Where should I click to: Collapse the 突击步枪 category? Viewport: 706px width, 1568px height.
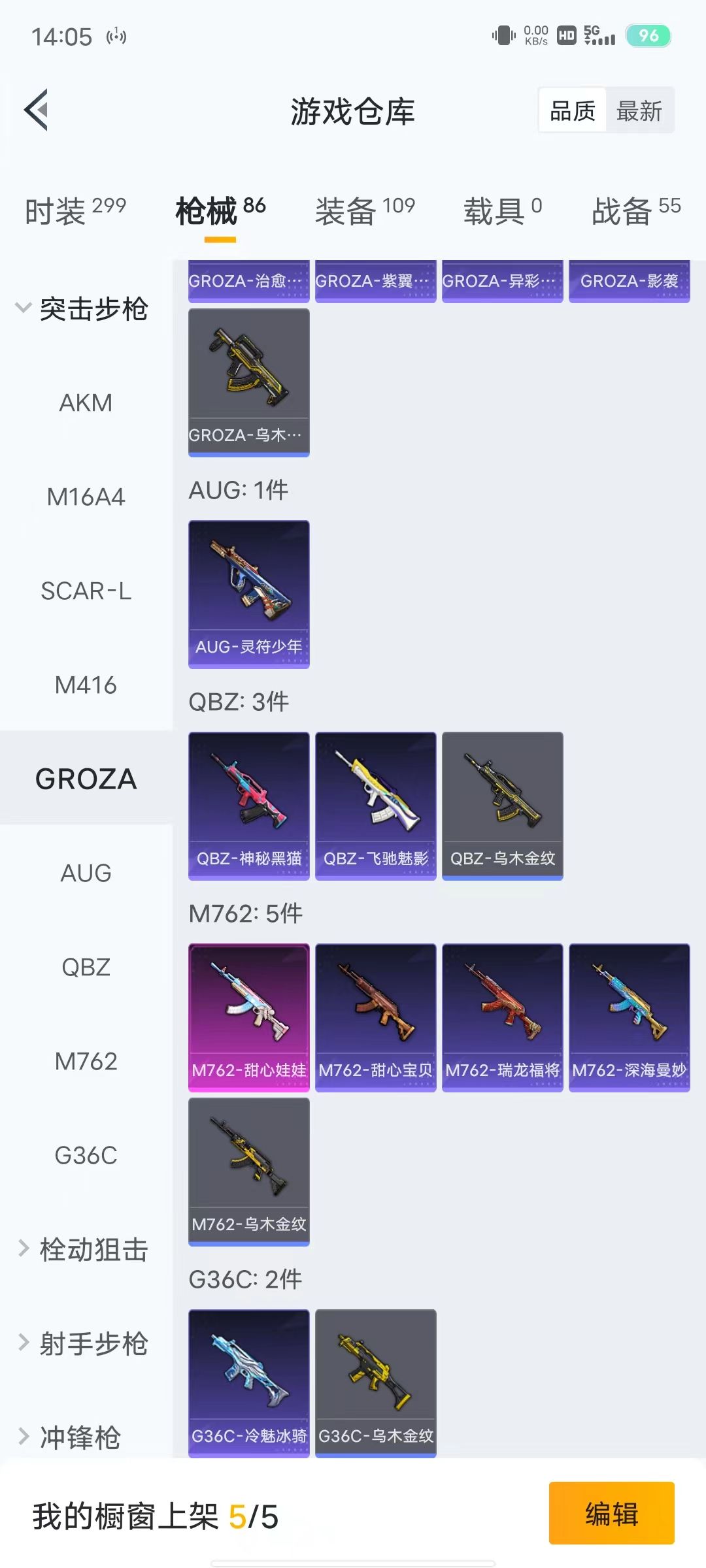click(82, 308)
